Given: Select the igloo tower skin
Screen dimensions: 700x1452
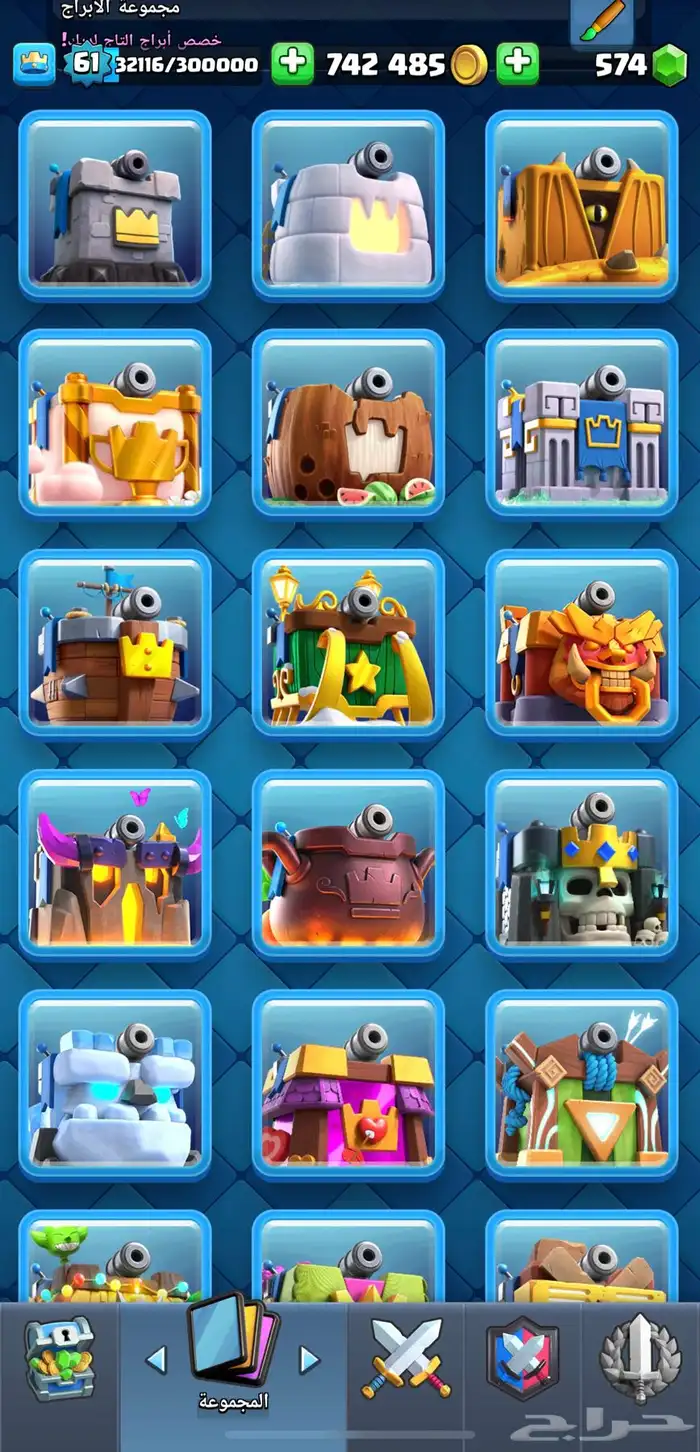Looking at the screenshot, I should coord(348,205).
